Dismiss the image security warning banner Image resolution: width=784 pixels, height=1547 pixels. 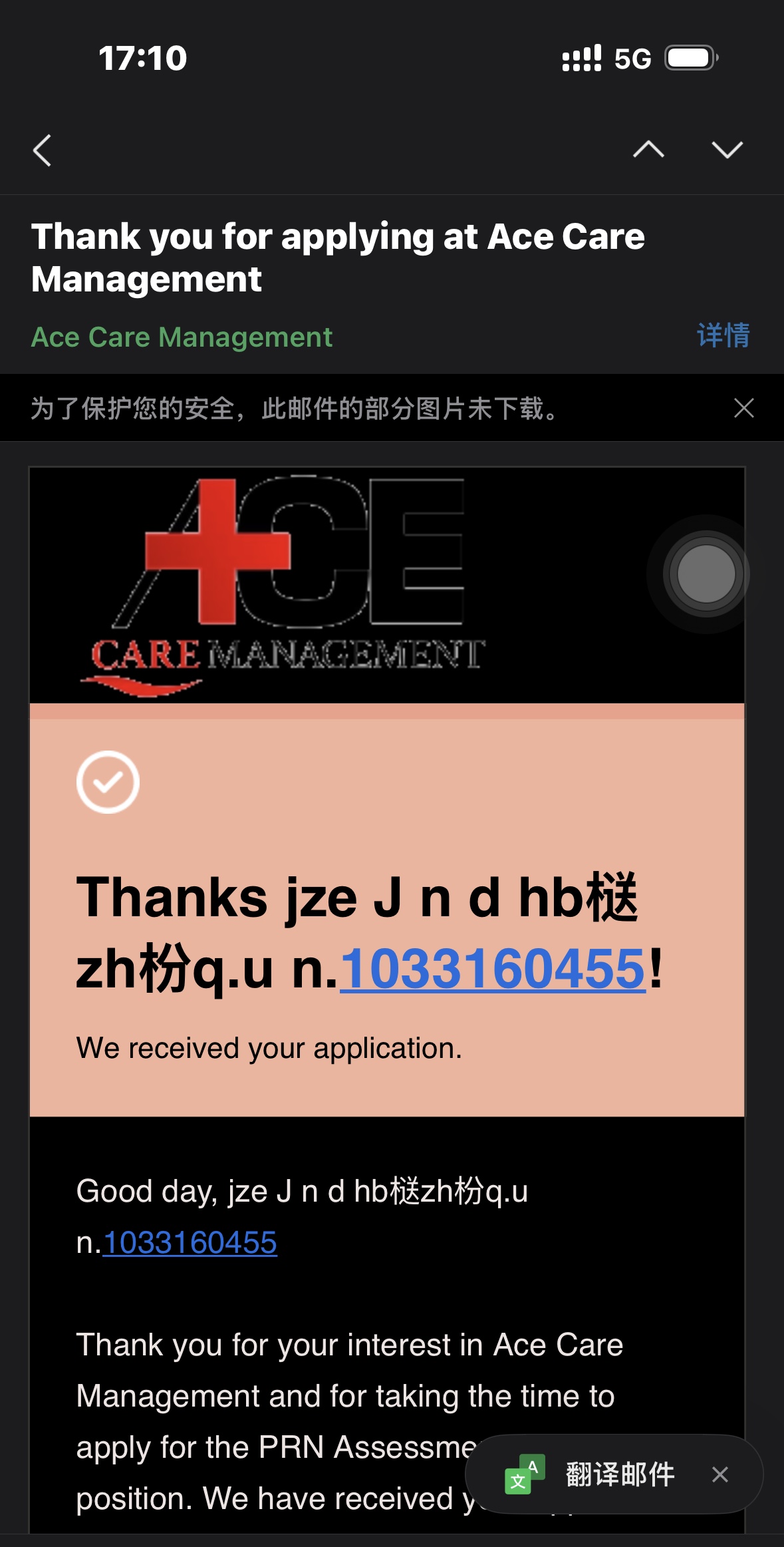coord(743,408)
